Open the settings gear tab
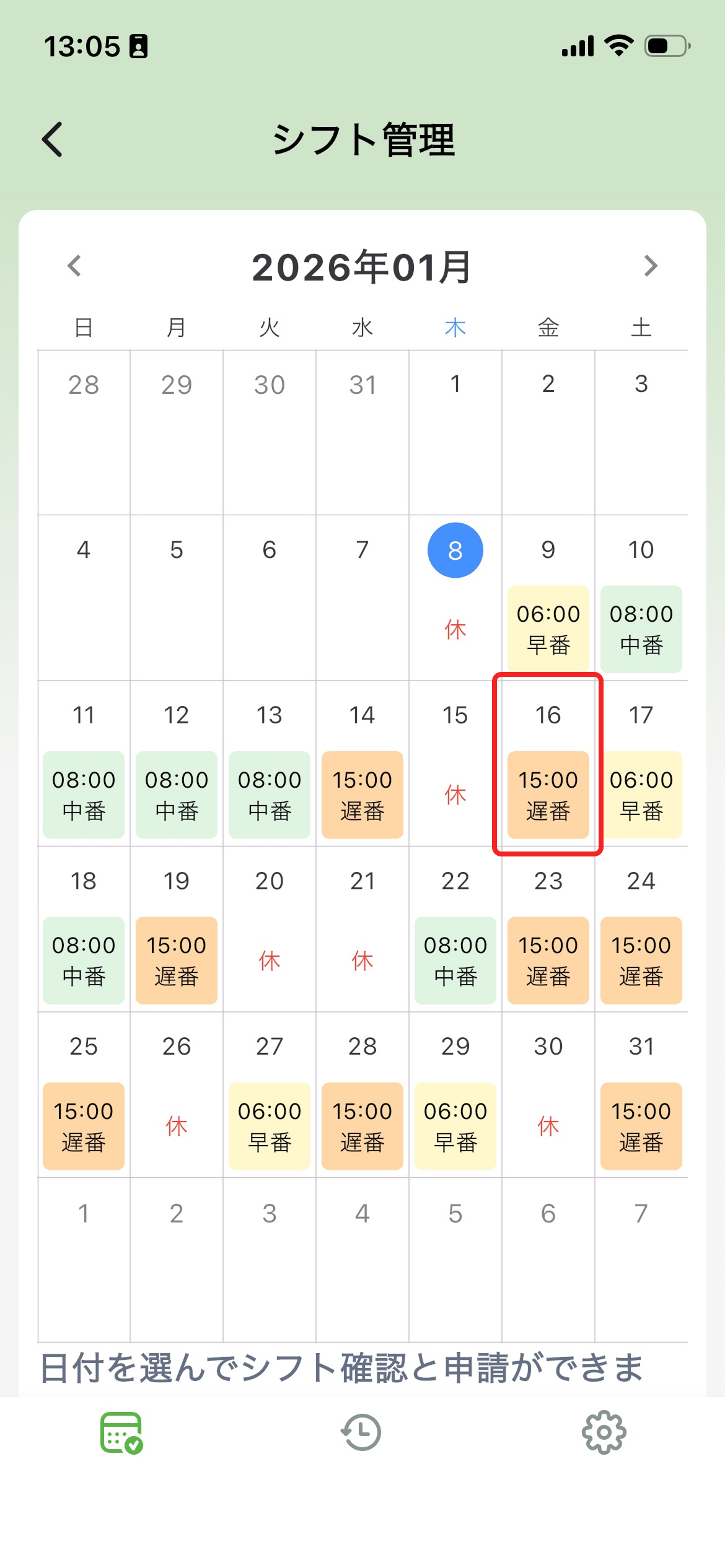 click(604, 1433)
